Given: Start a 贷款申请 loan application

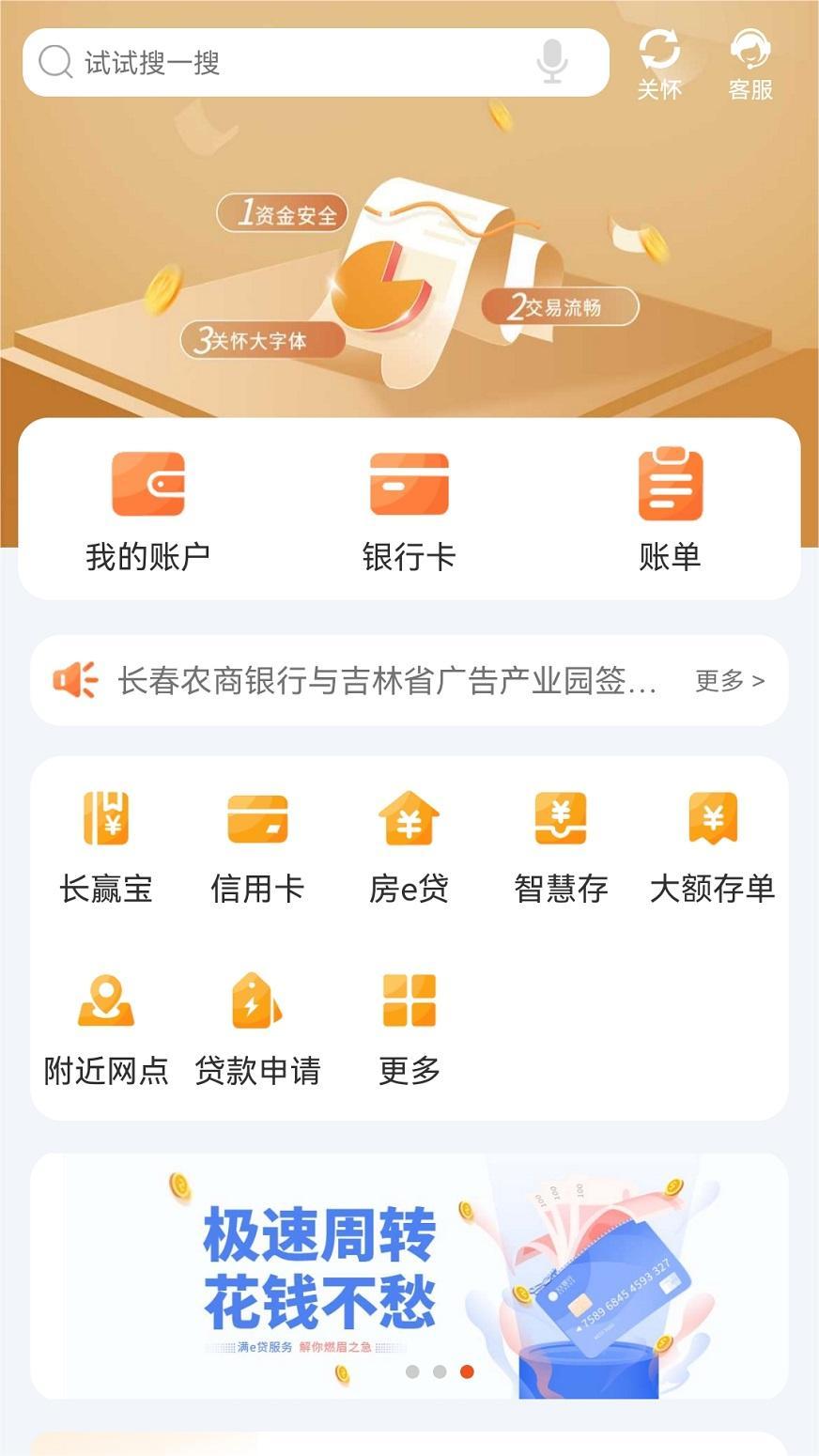Looking at the screenshot, I should click(x=257, y=1024).
